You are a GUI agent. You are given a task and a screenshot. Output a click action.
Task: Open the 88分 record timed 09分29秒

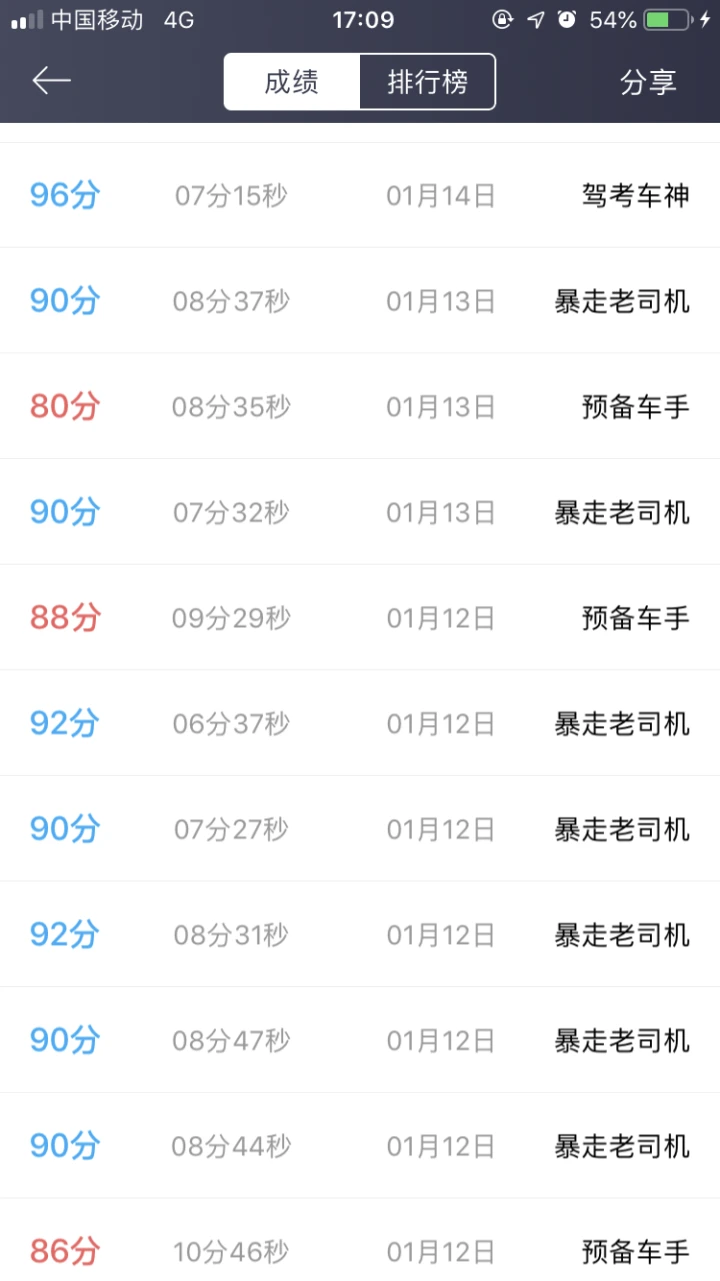click(x=360, y=618)
